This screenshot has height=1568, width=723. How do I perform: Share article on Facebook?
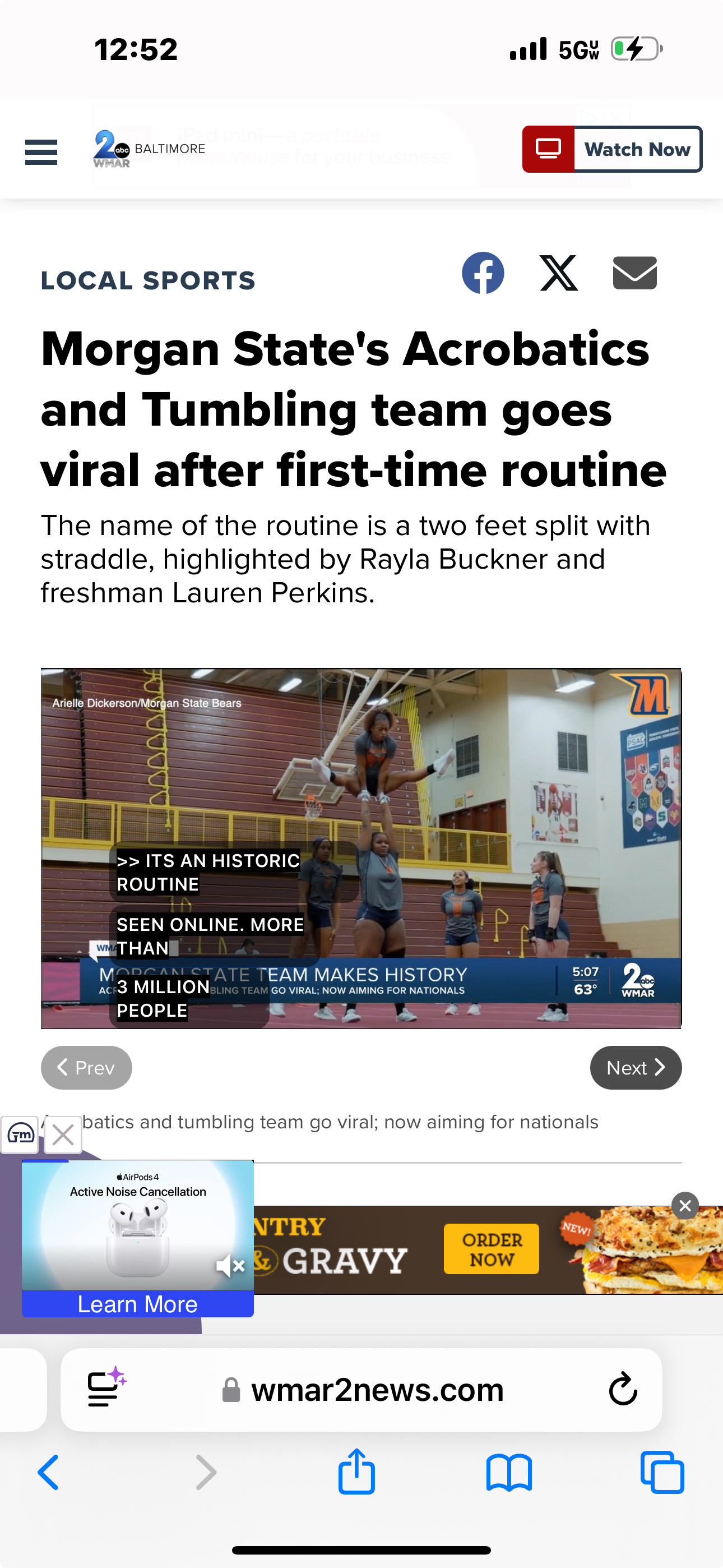point(483,273)
